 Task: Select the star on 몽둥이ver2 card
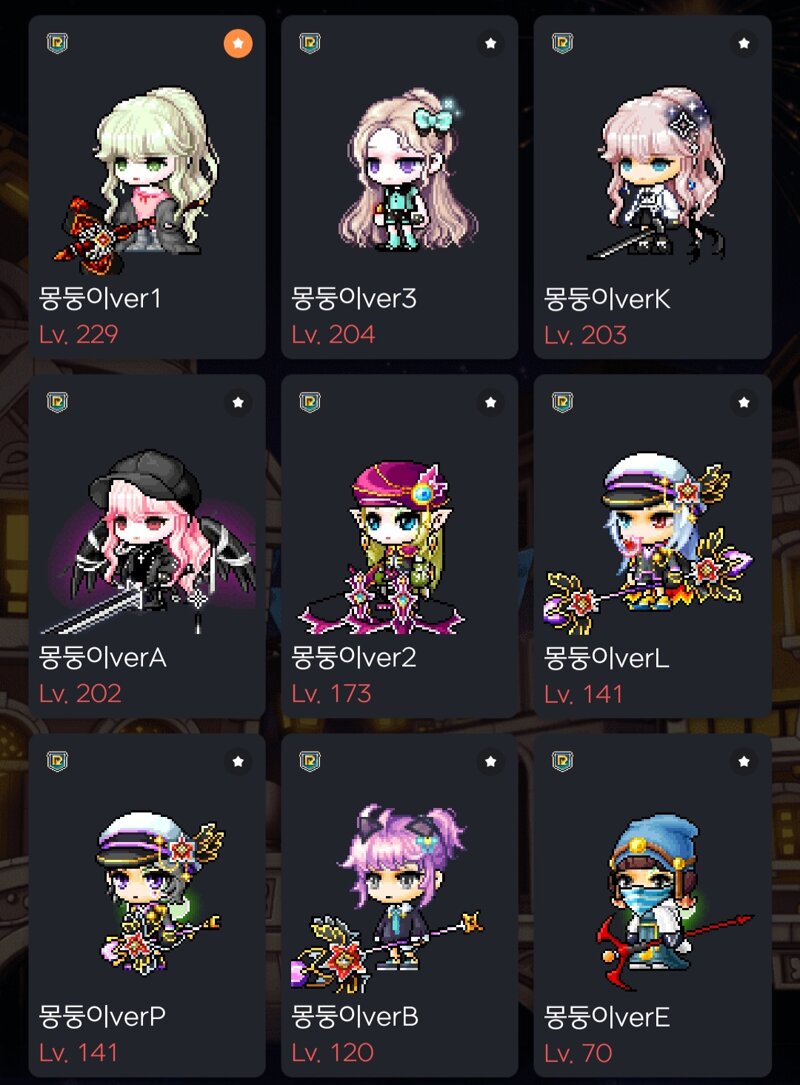tap(490, 403)
